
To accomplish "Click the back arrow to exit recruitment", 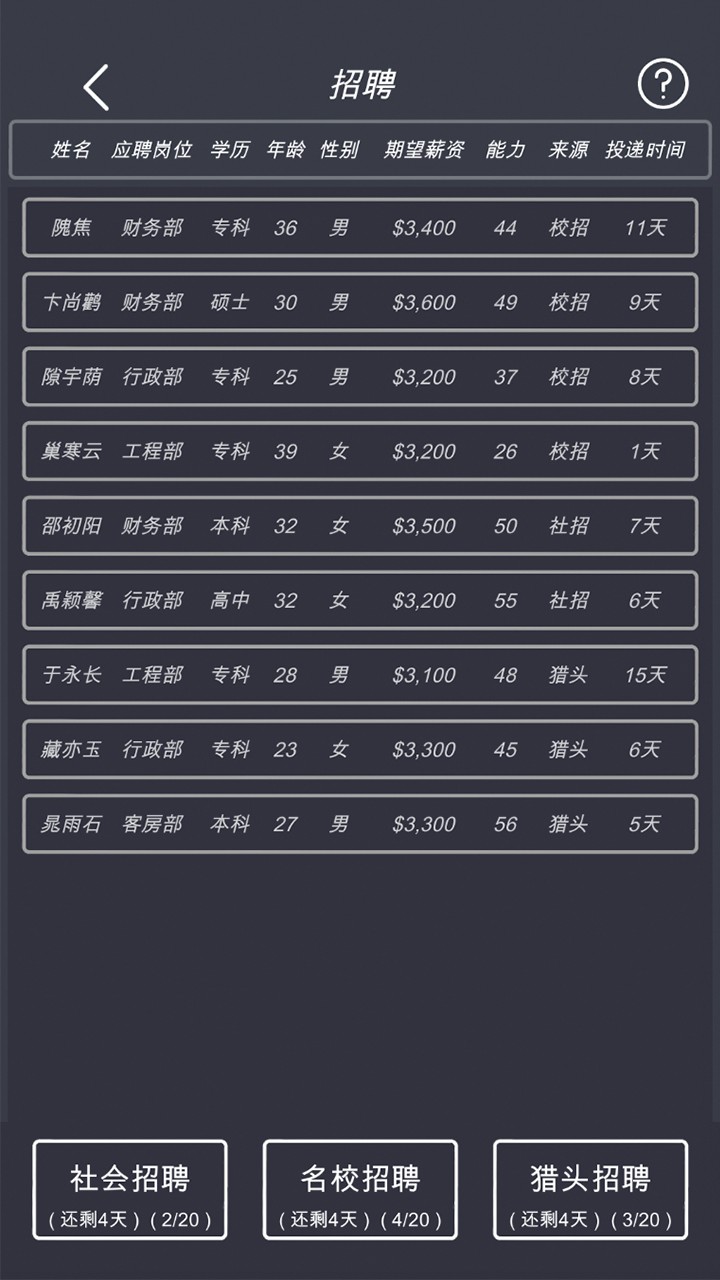I will click(95, 86).
